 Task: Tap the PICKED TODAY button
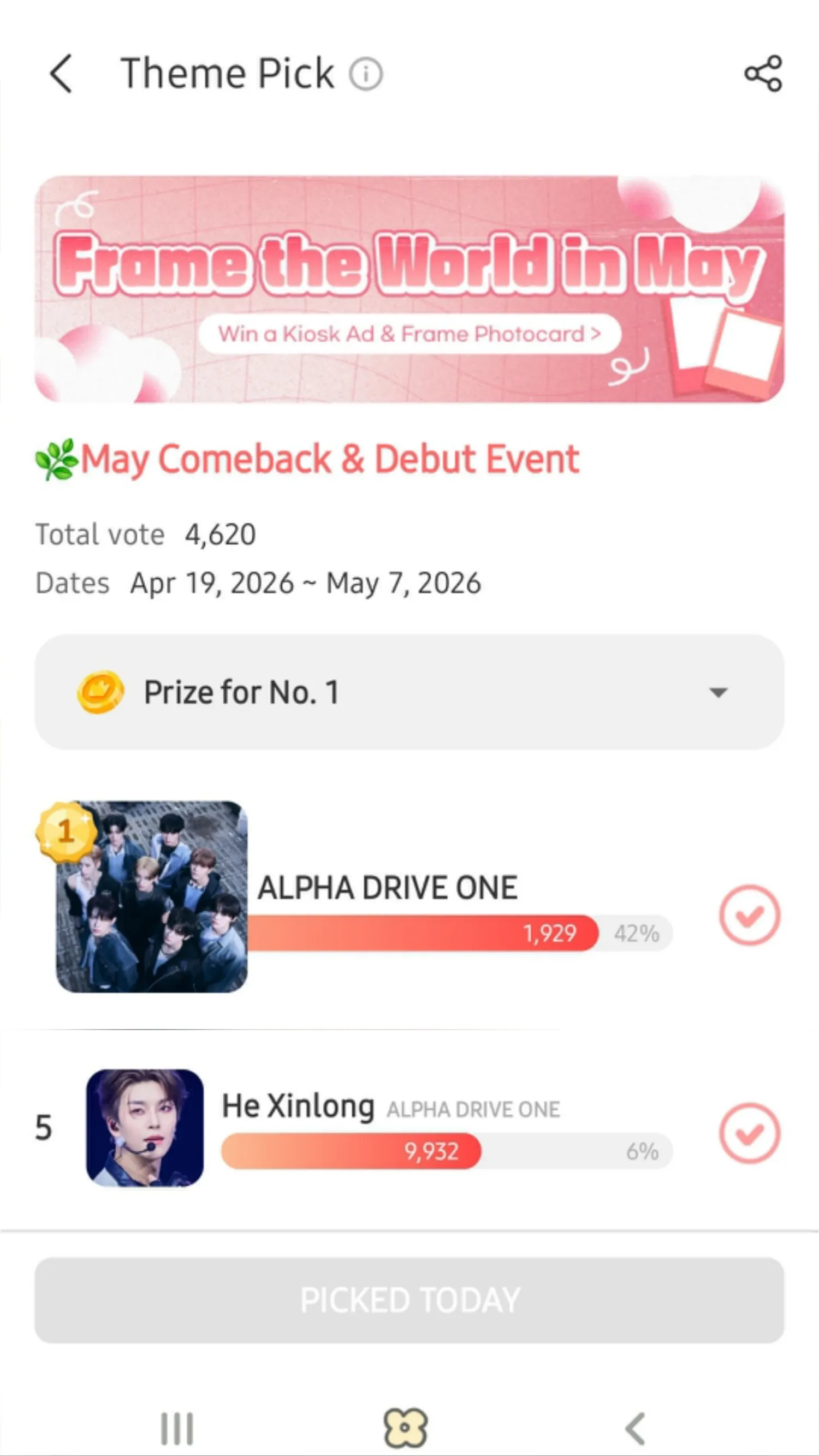[x=409, y=1300]
